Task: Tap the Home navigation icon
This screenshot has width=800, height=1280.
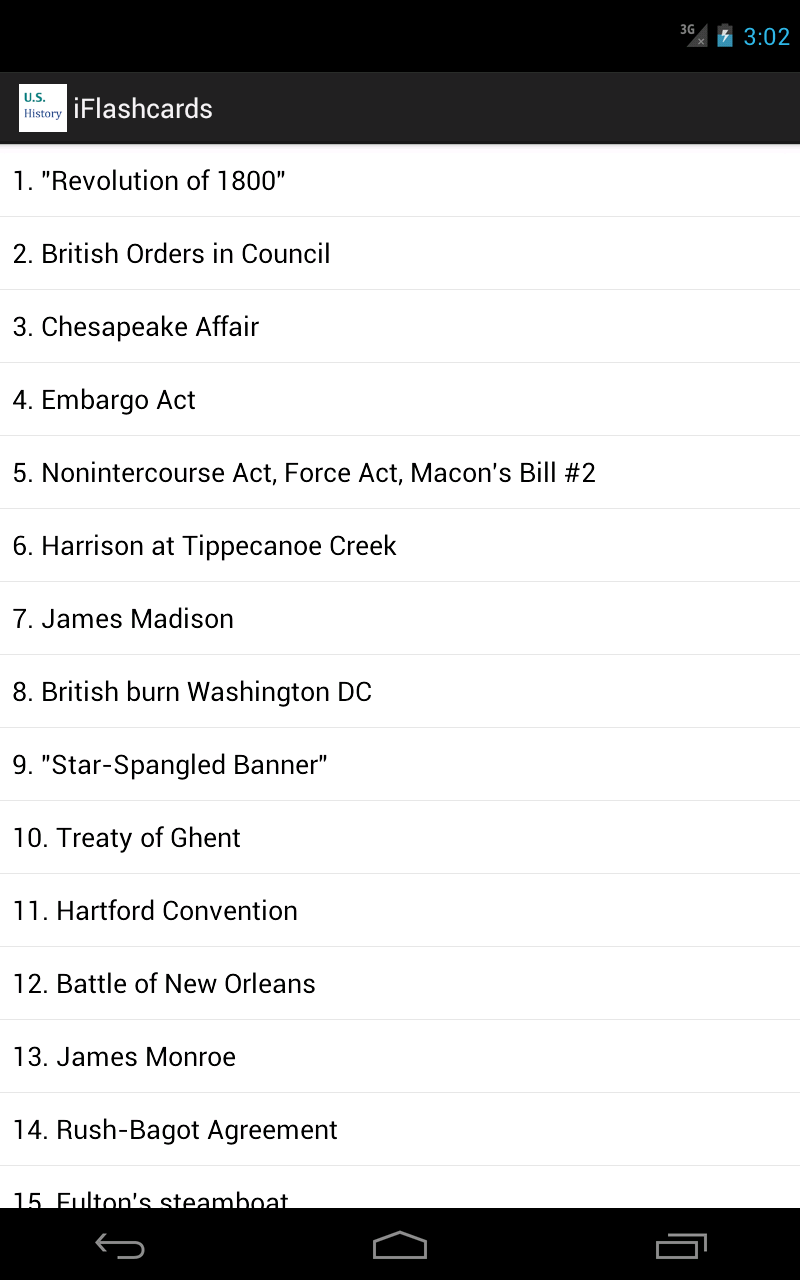Action: pyautogui.click(x=400, y=1245)
